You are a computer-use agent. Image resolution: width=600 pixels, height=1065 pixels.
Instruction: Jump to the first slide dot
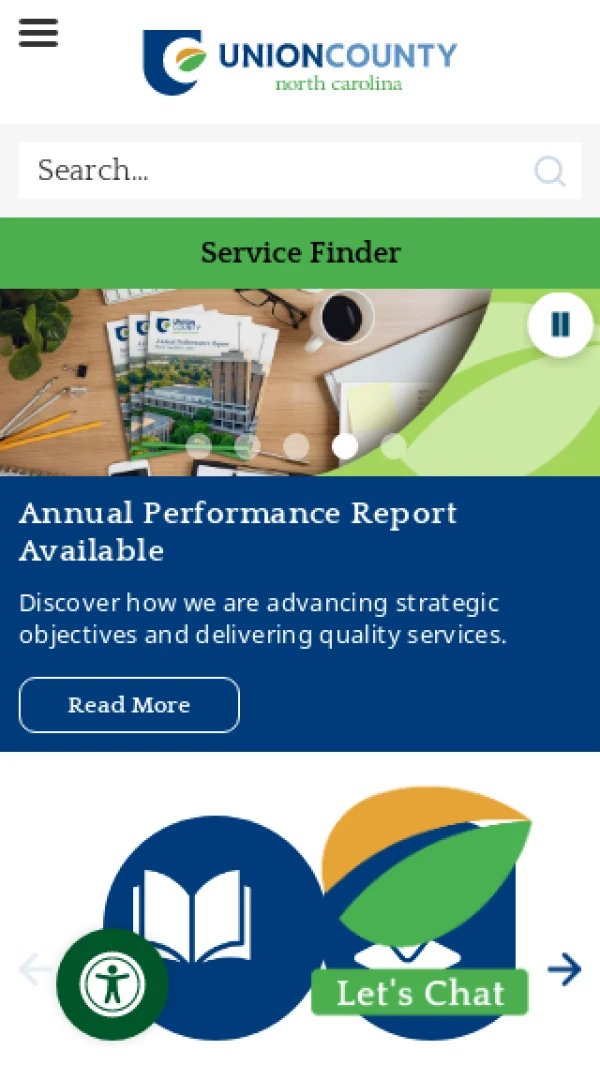(199, 446)
